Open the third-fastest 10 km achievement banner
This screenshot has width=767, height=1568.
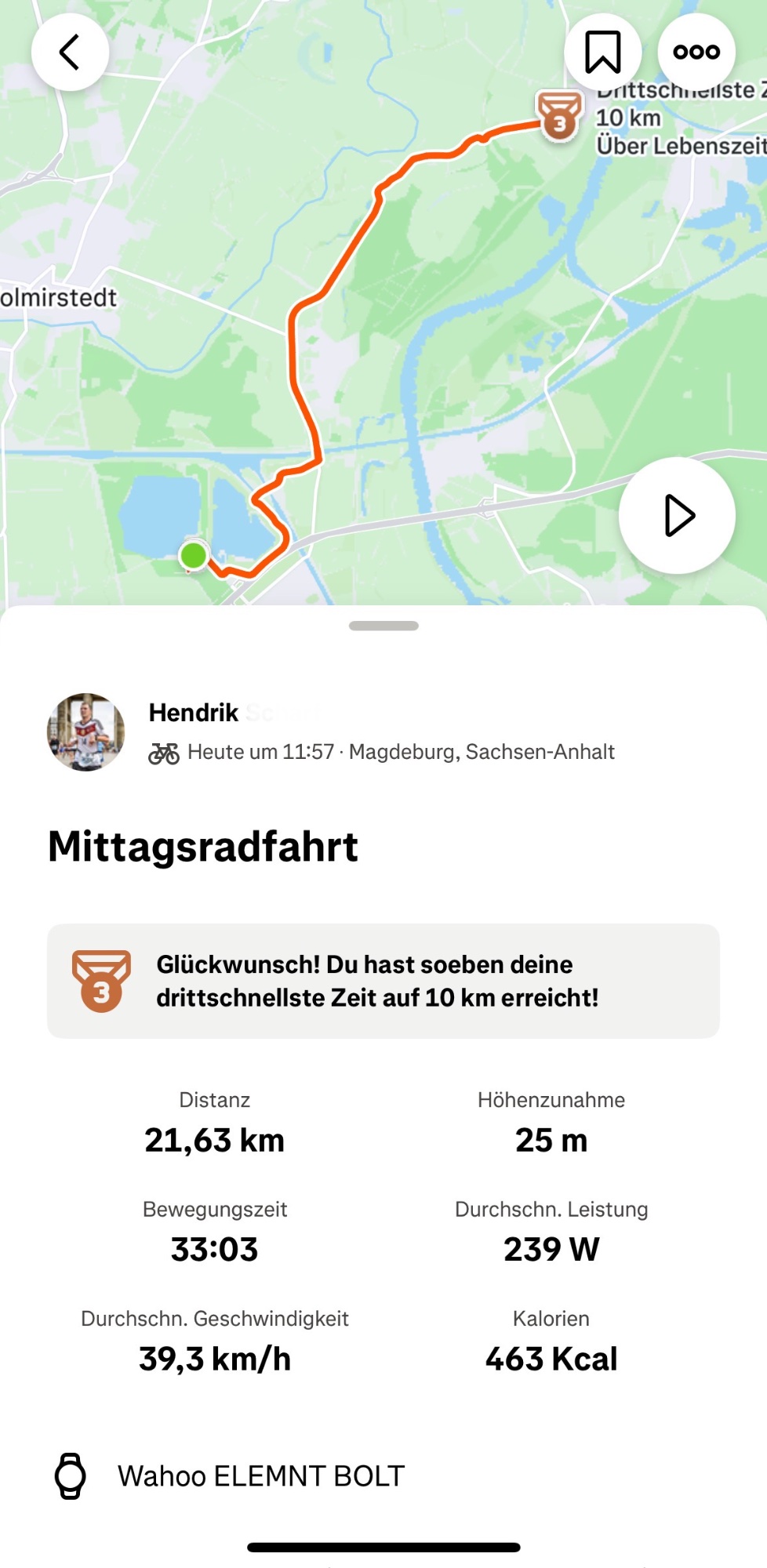[x=383, y=981]
